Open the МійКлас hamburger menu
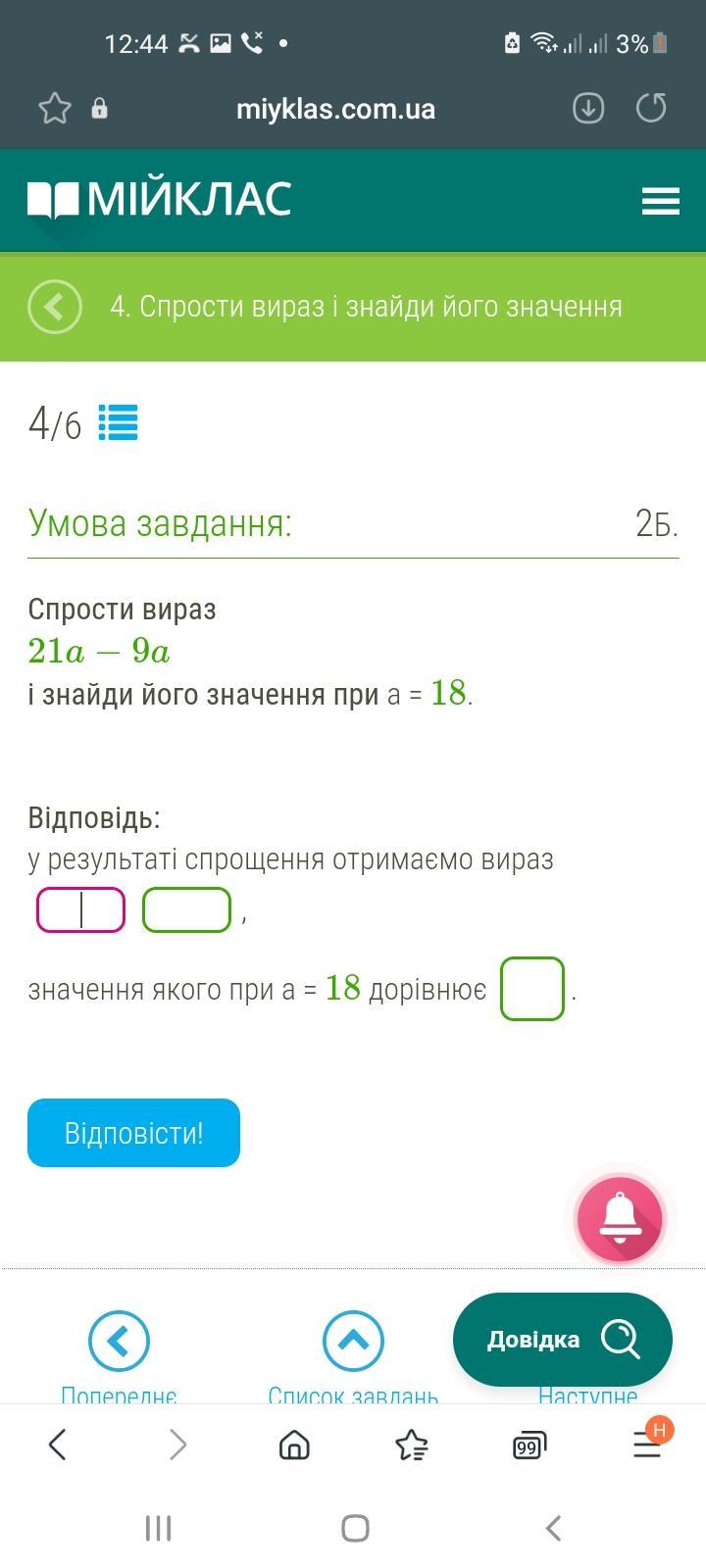The height and width of the screenshot is (1568, 706). pos(661,201)
